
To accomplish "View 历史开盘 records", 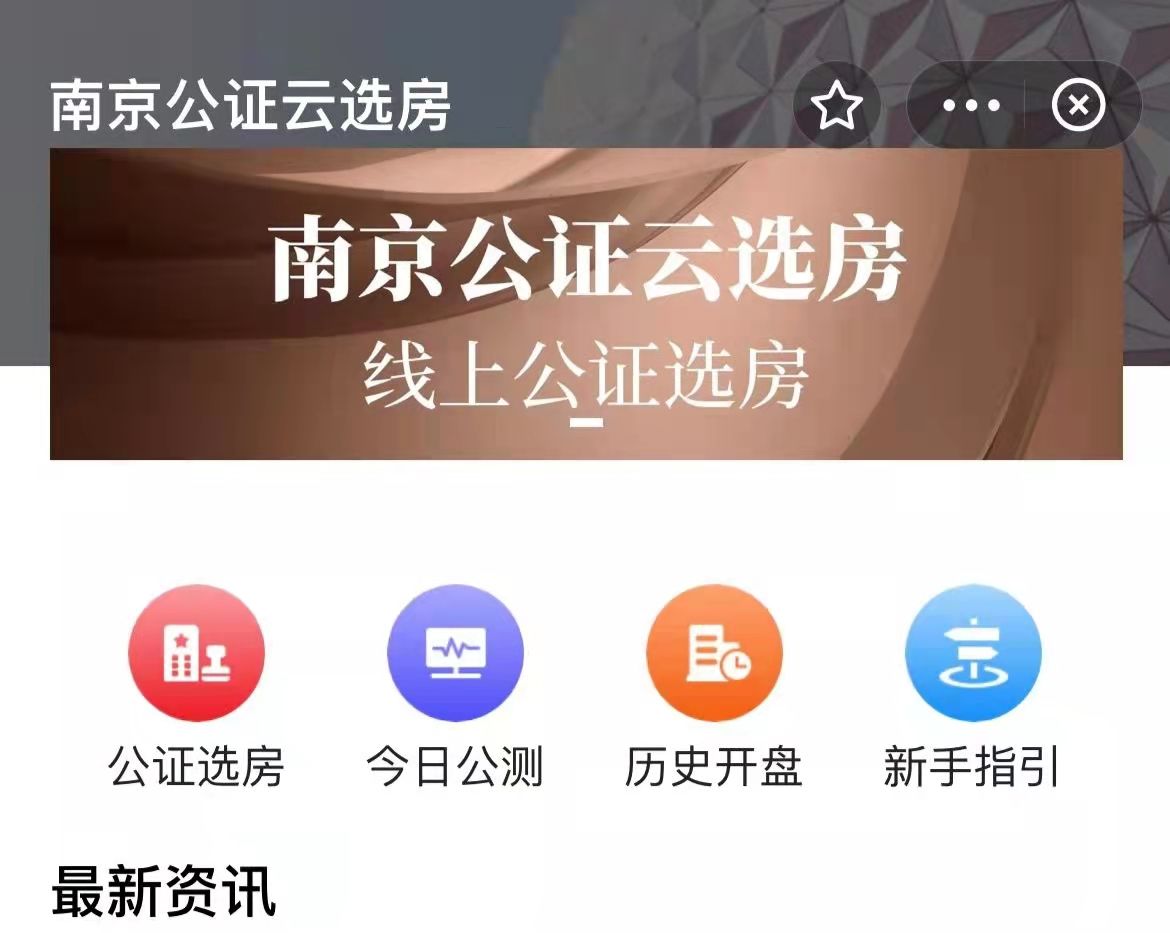I will coord(714,653).
